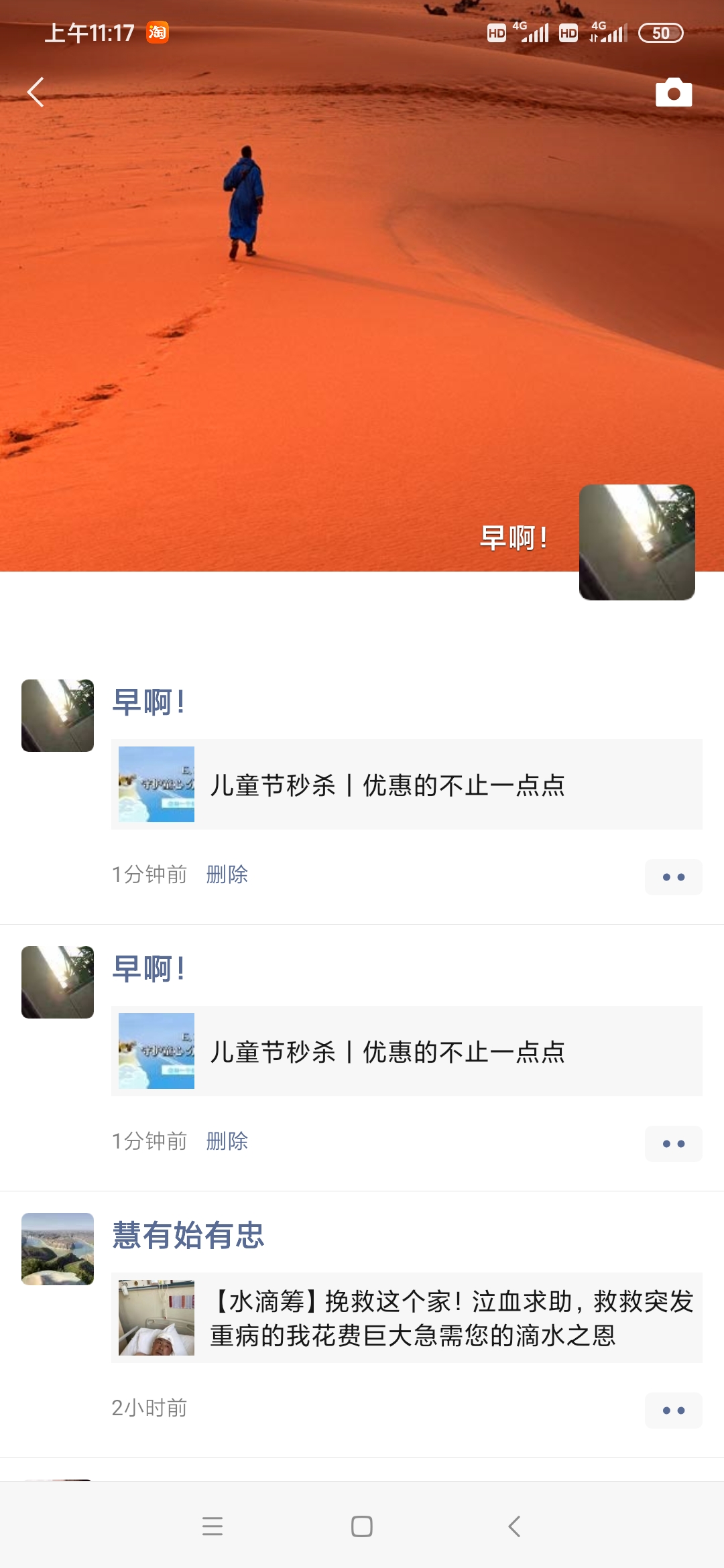Open the profile avatar on the cover photo
Image resolution: width=724 pixels, height=1568 pixels.
637,542
